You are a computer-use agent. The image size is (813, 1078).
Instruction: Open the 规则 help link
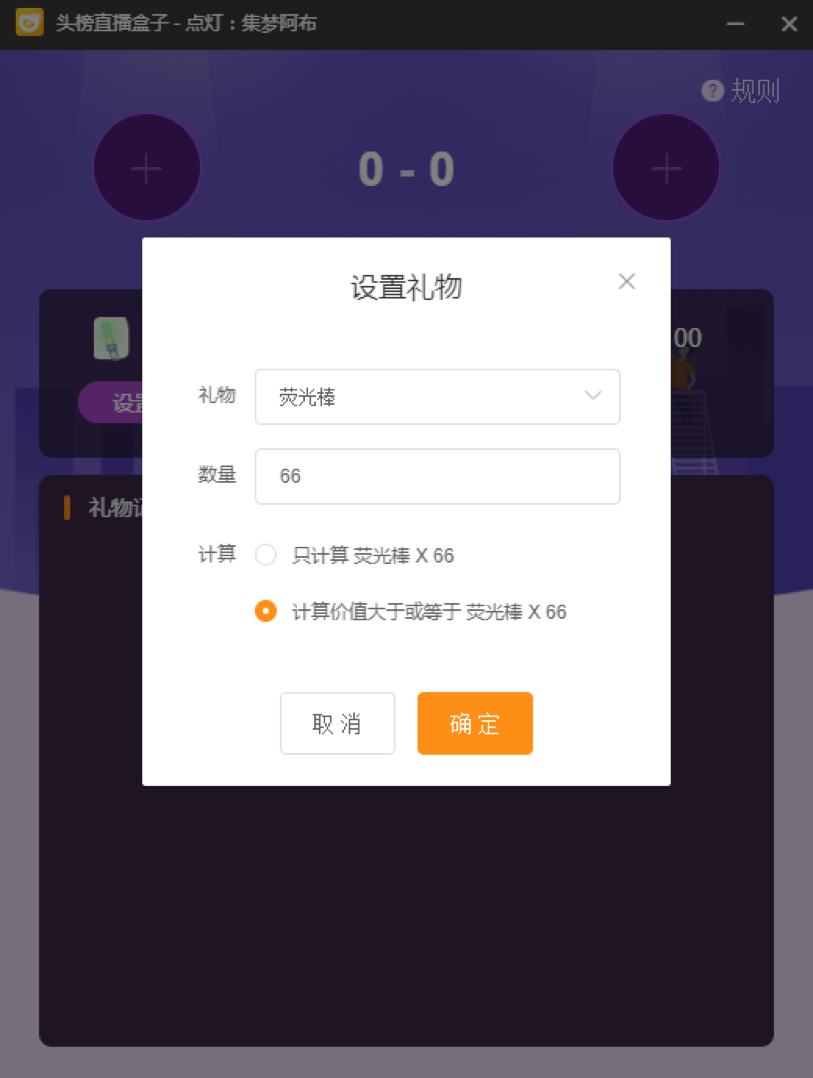[742, 91]
